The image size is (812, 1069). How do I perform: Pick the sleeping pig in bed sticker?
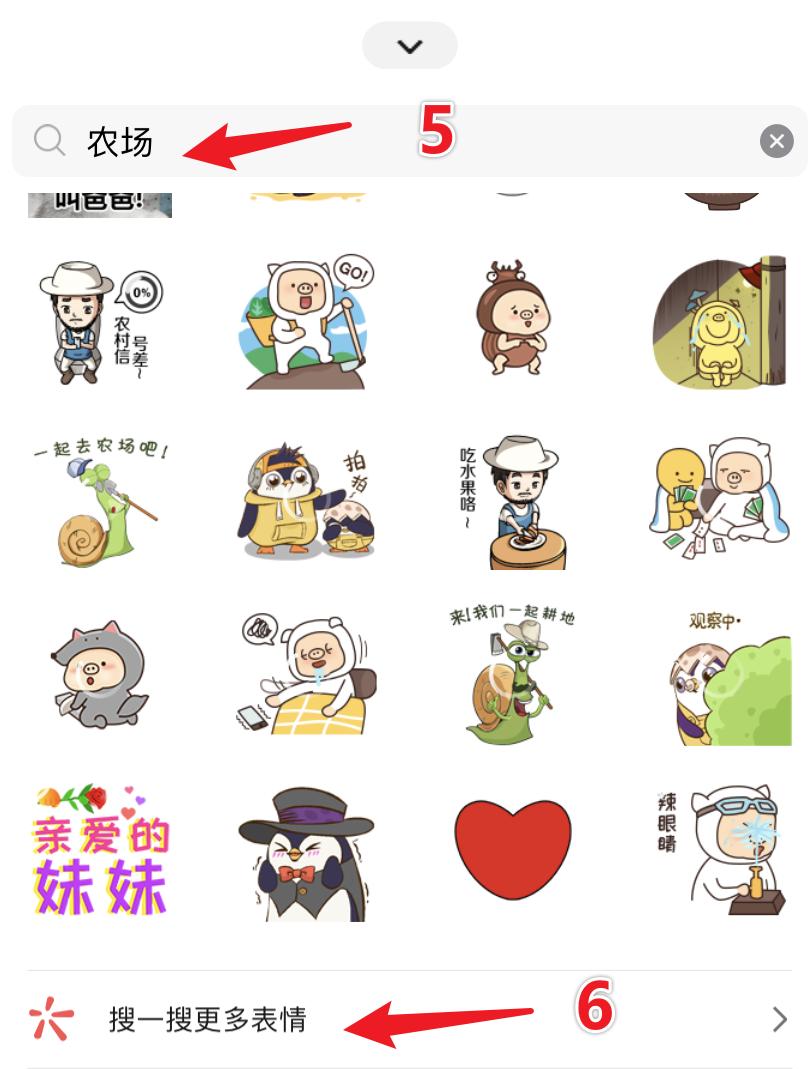[305, 675]
